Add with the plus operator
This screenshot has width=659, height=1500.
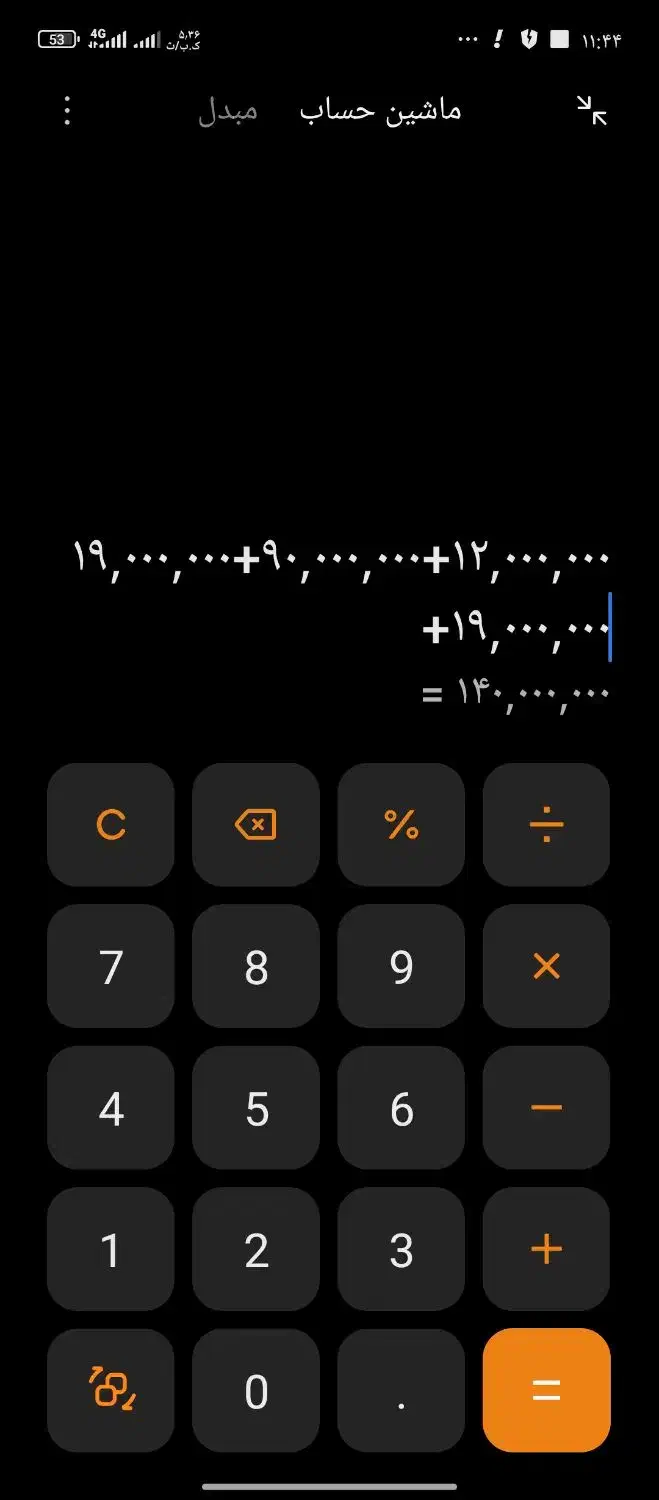(x=546, y=1250)
